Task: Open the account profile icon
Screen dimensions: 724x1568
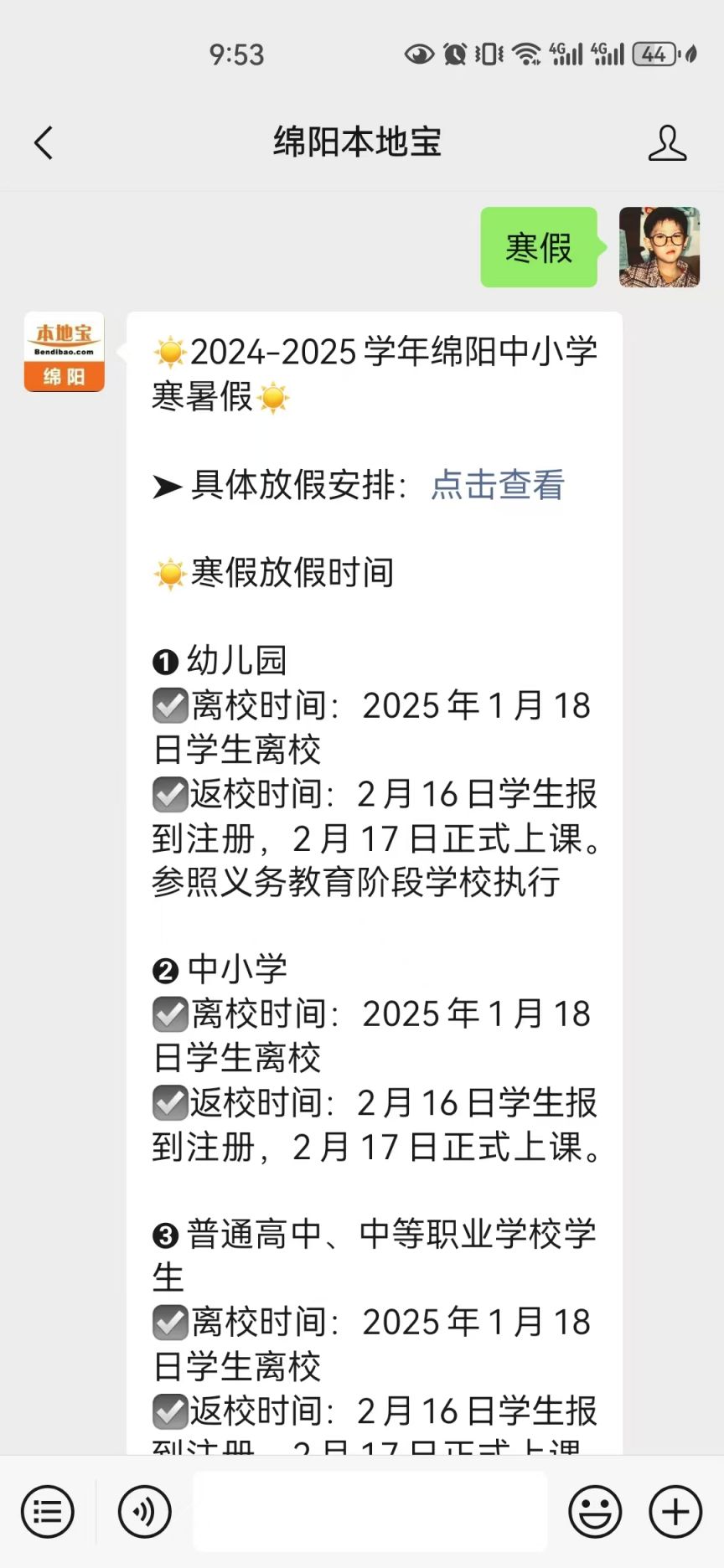Action: coord(667,142)
